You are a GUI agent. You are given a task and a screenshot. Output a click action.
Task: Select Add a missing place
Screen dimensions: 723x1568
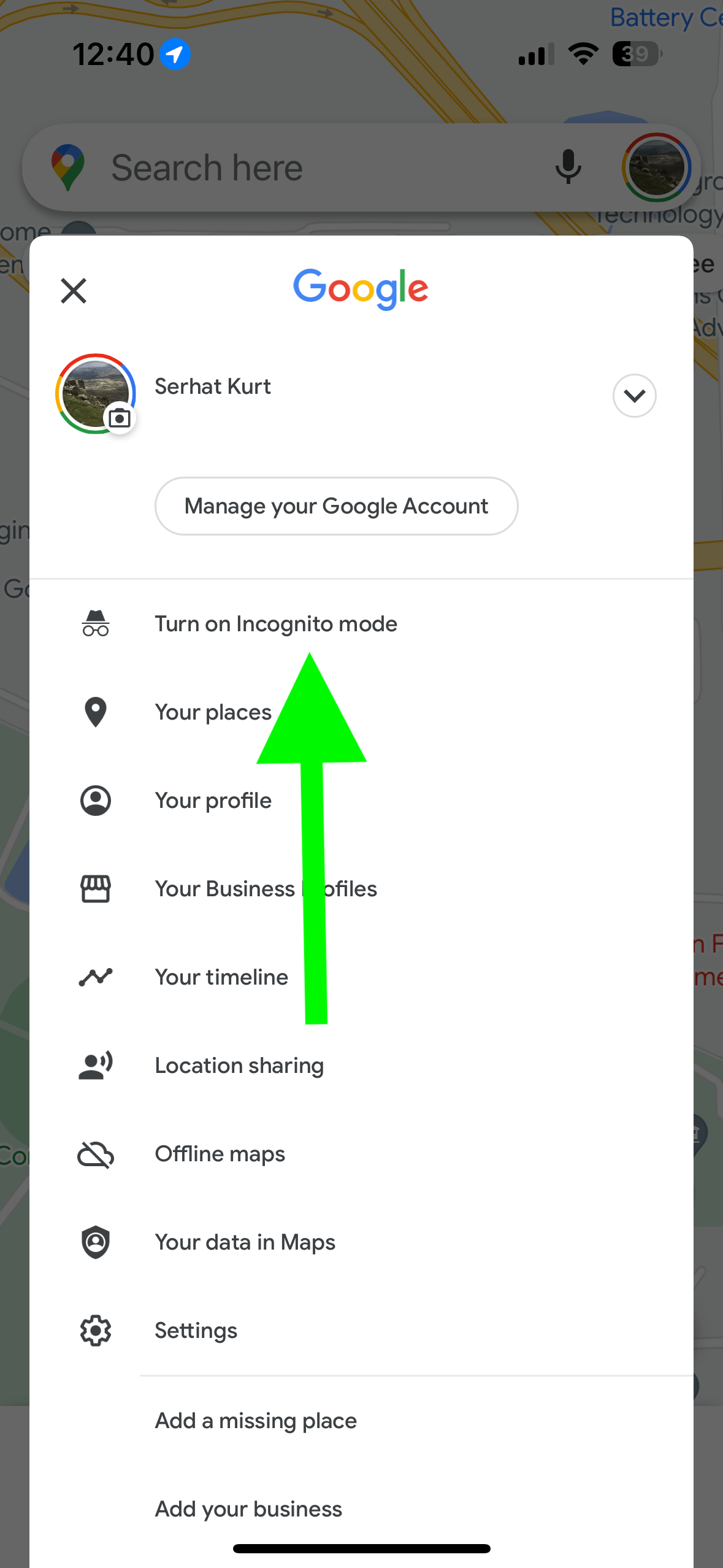coord(361,1421)
